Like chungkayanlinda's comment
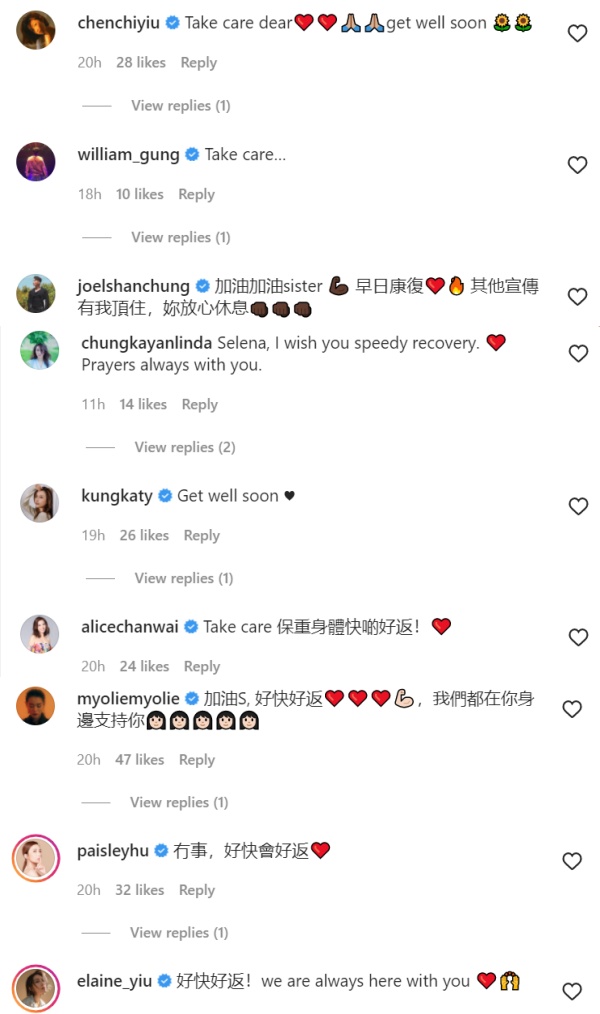Image resolution: width=600 pixels, height=1014 pixels. (577, 353)
